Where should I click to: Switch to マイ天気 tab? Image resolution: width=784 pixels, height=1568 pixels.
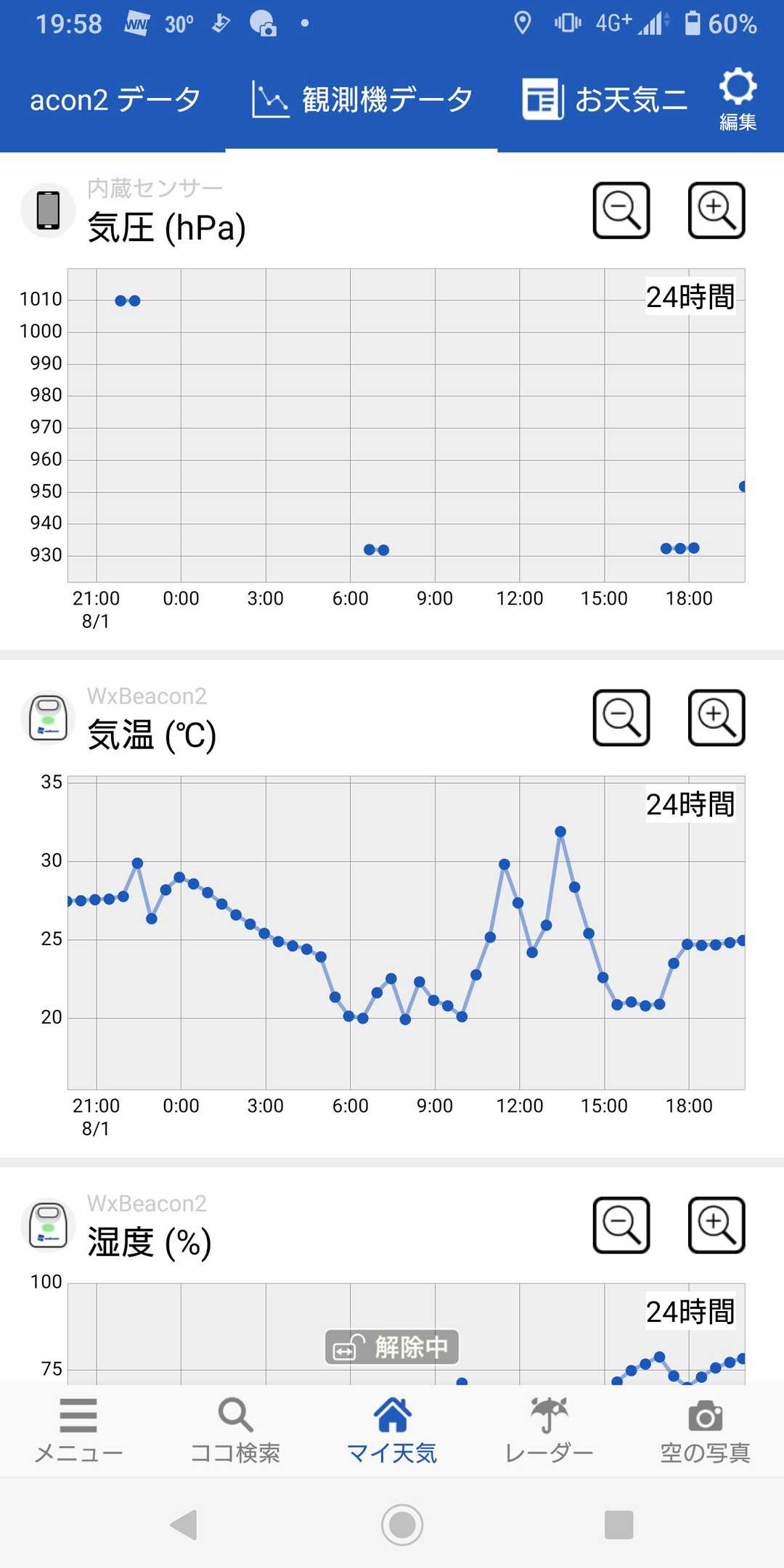392,1430
